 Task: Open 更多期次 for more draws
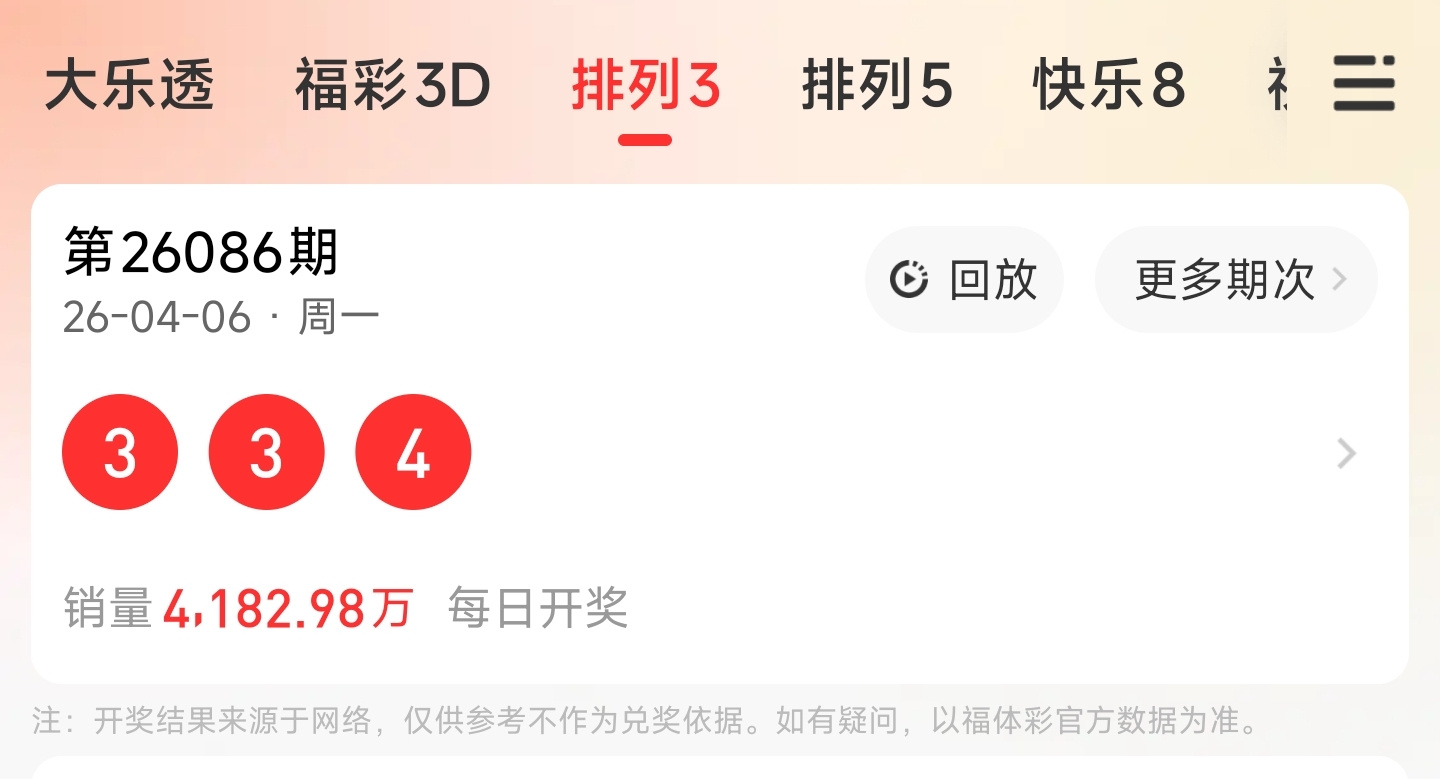tap(1236, 280)
